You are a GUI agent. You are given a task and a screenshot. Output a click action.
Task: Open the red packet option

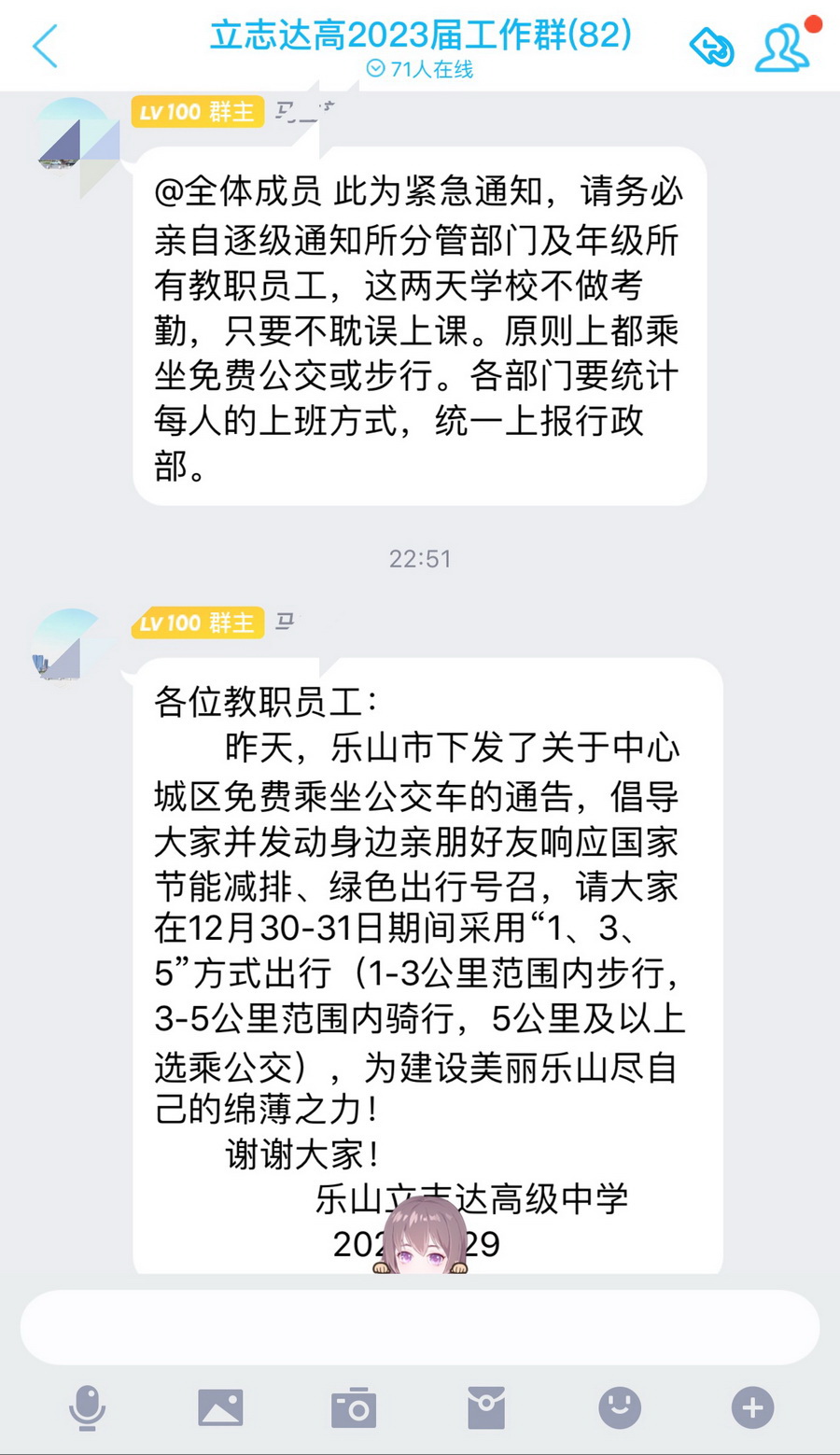(x=486, y=1407)
